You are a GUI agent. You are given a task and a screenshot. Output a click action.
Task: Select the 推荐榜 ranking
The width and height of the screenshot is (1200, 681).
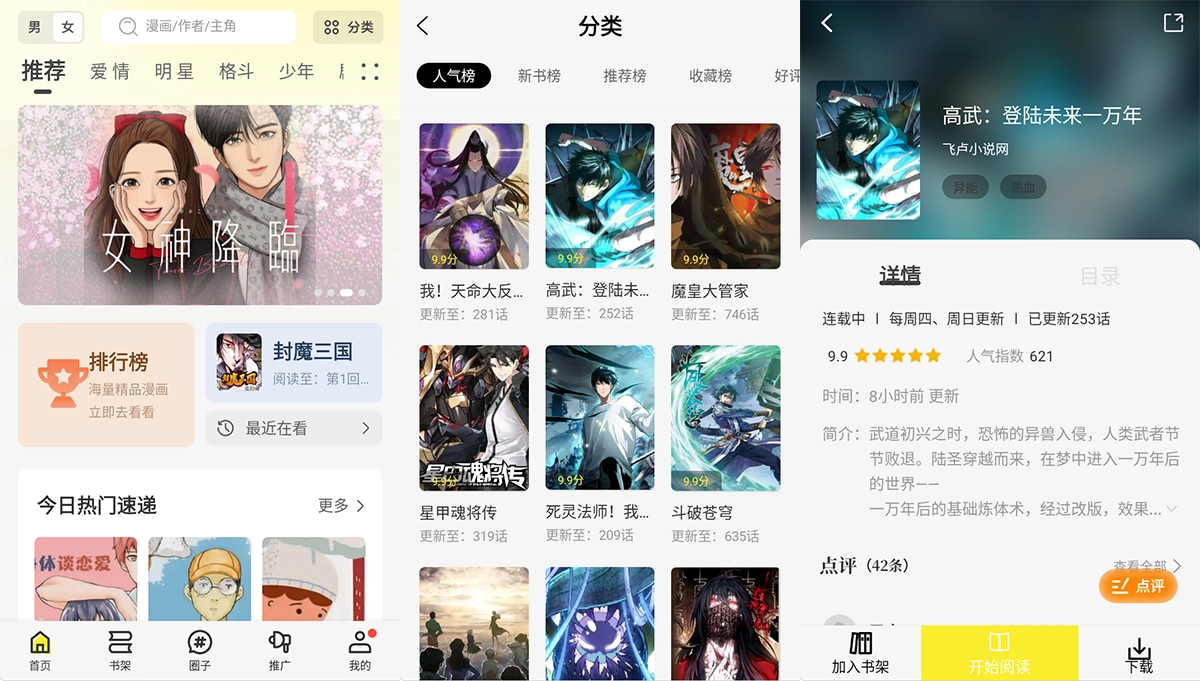(625, 75)
